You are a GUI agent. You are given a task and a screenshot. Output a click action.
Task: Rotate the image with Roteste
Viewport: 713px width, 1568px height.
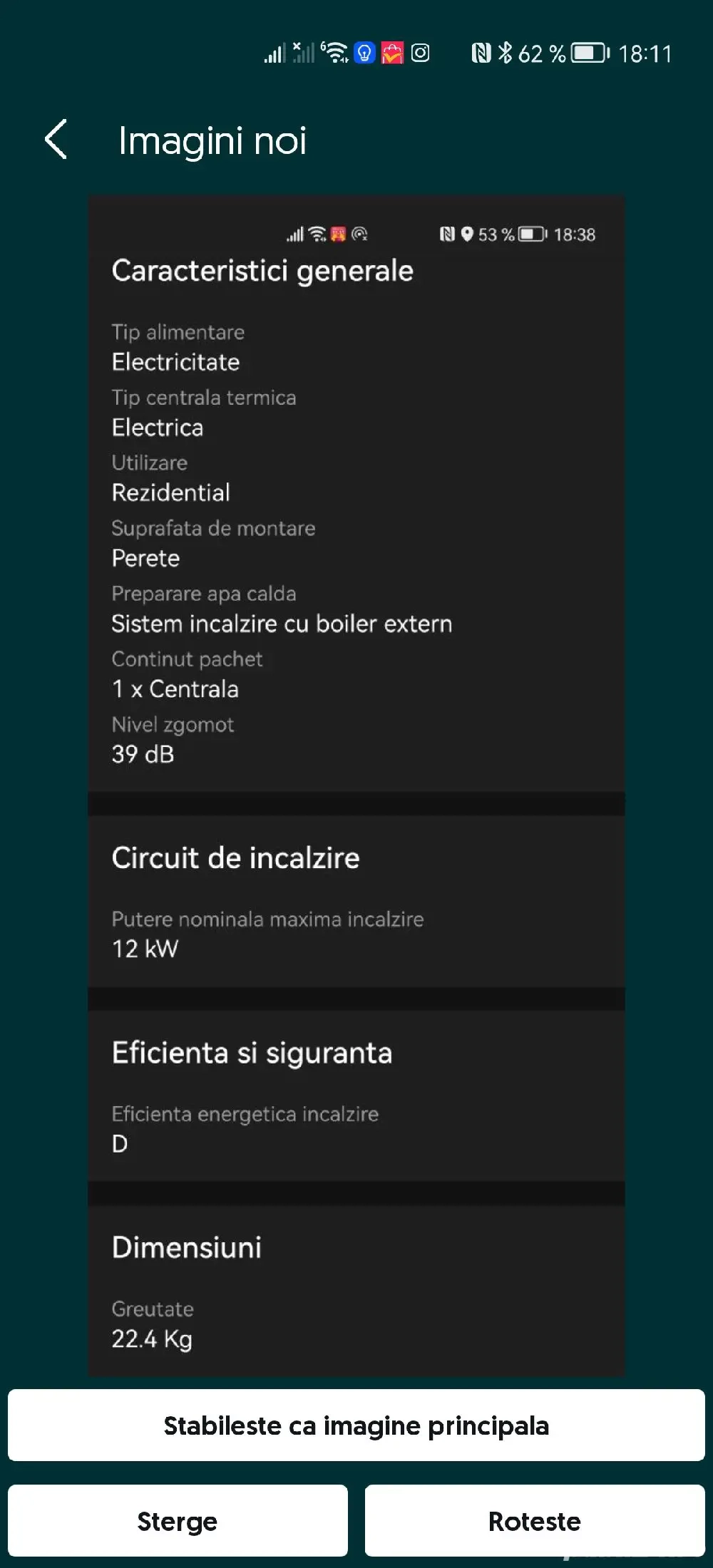tap(535, 1521)
